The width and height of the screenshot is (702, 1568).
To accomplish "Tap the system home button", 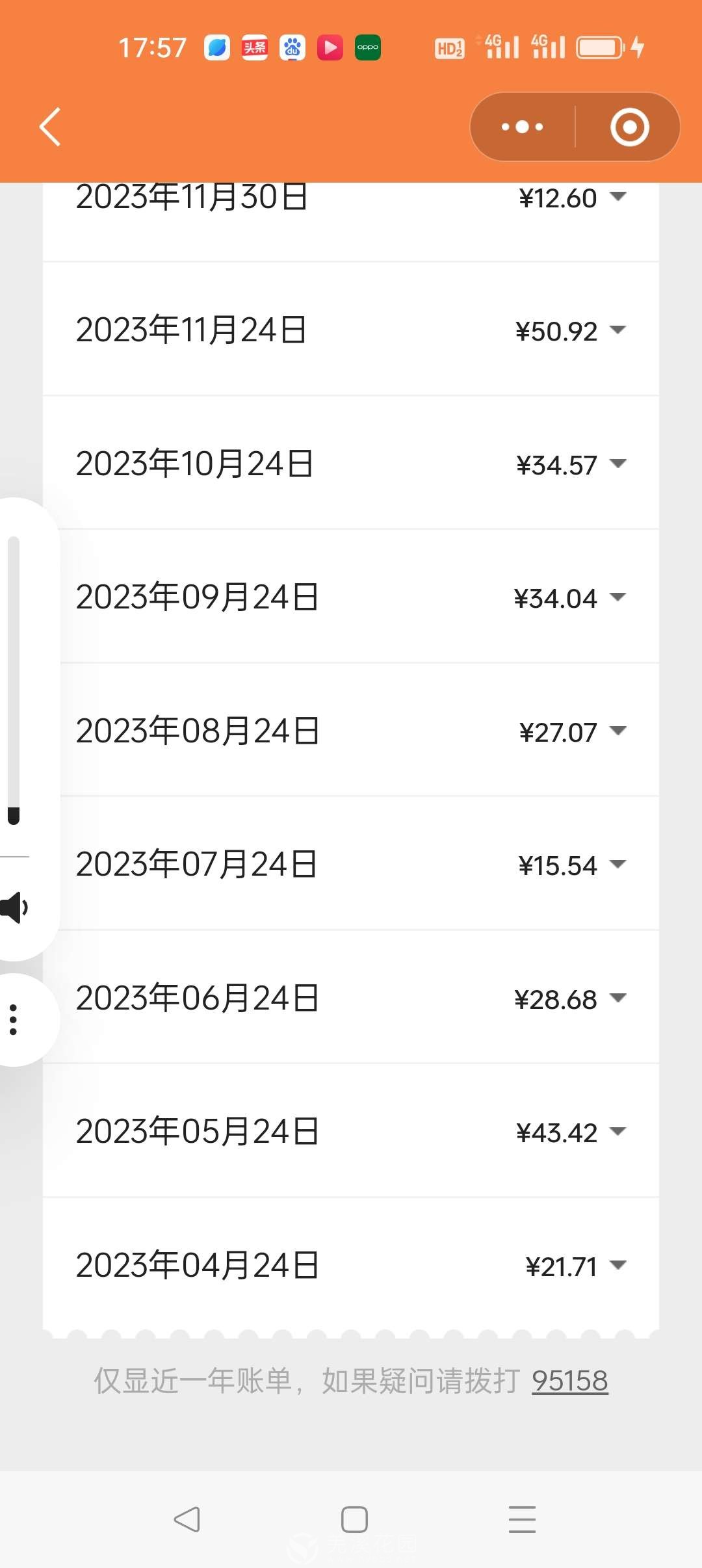I will (x=354, y=1519).
